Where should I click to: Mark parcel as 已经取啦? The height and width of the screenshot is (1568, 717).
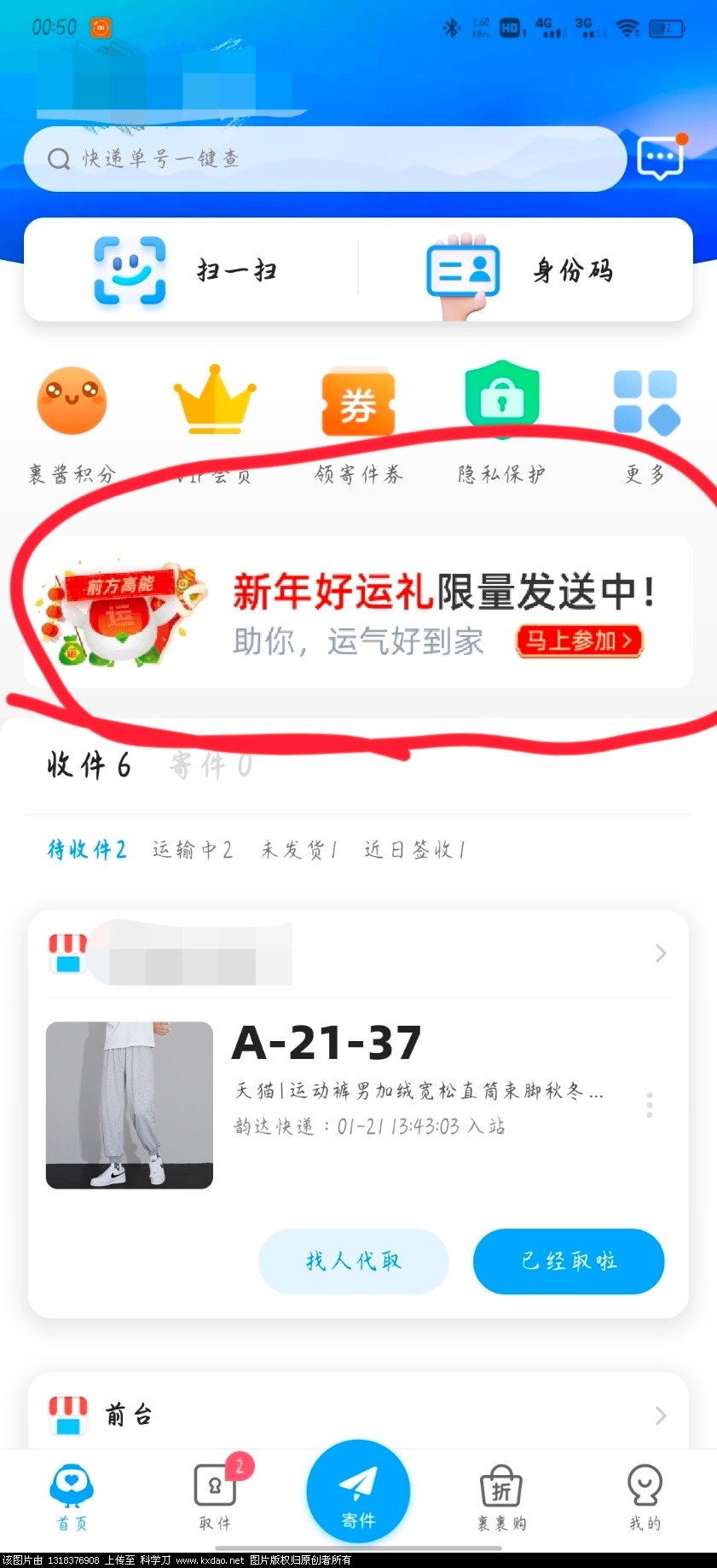tap(568, 1260)
